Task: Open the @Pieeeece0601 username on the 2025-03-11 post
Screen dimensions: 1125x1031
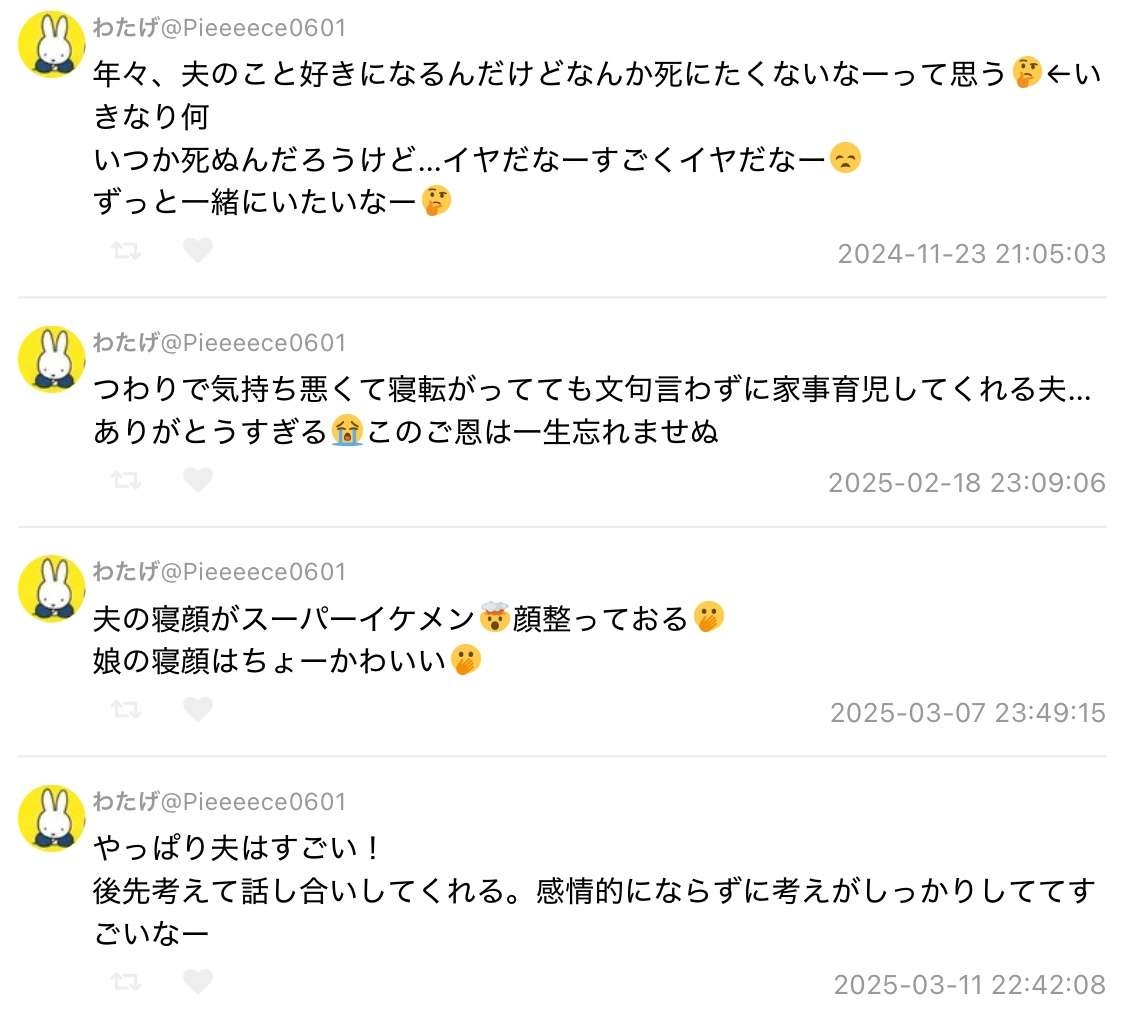Action: [x=252, y=802]
